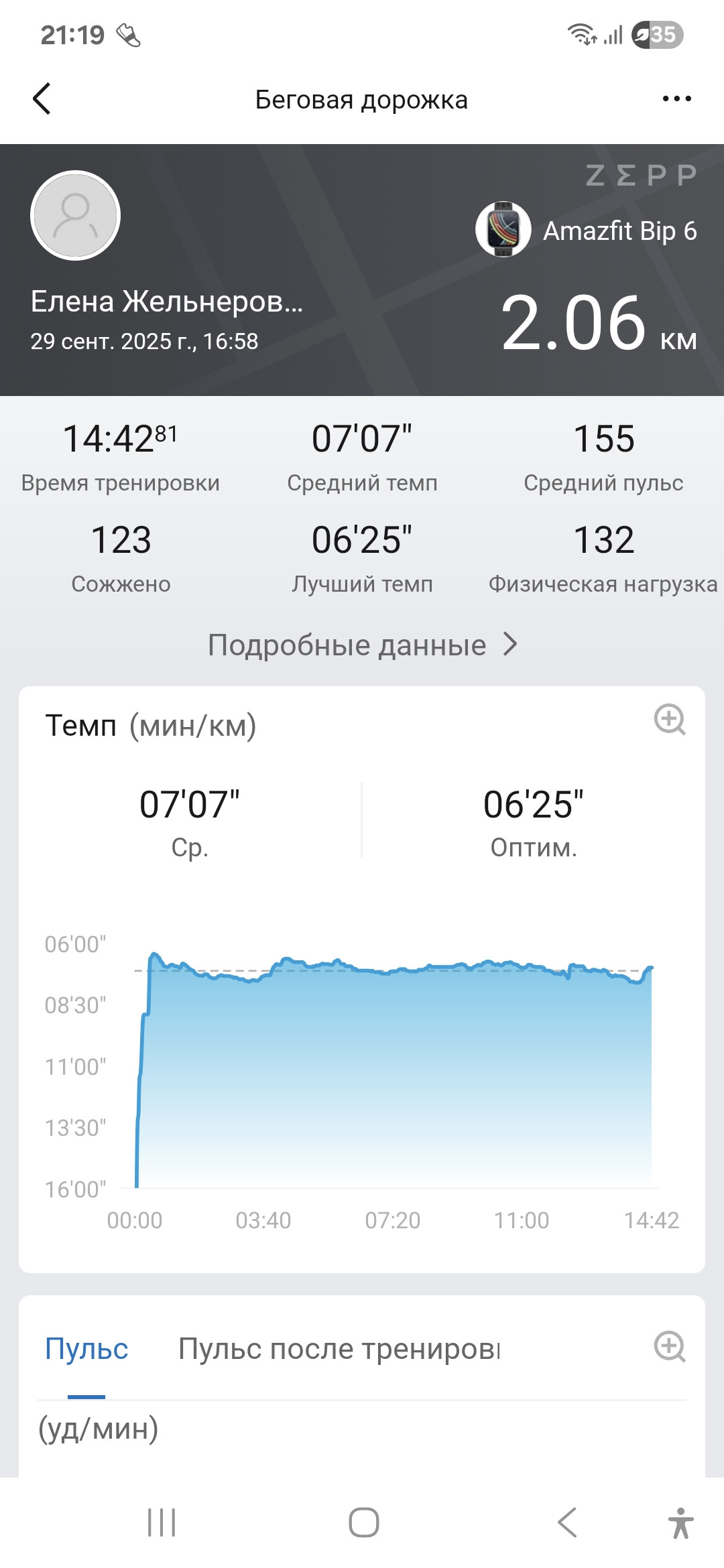The height and width of the screenshot is (1568, 724).
Task: Enlarge the Пульс heart rate chart
Action: tap(669, 1347)
